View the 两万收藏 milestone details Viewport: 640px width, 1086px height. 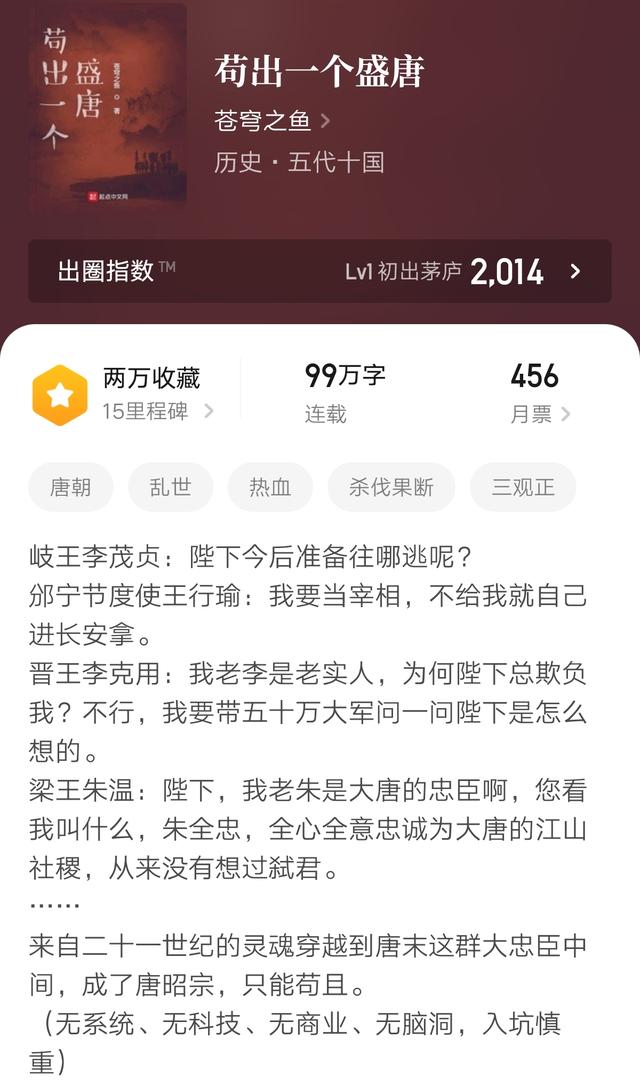(125, 394)
